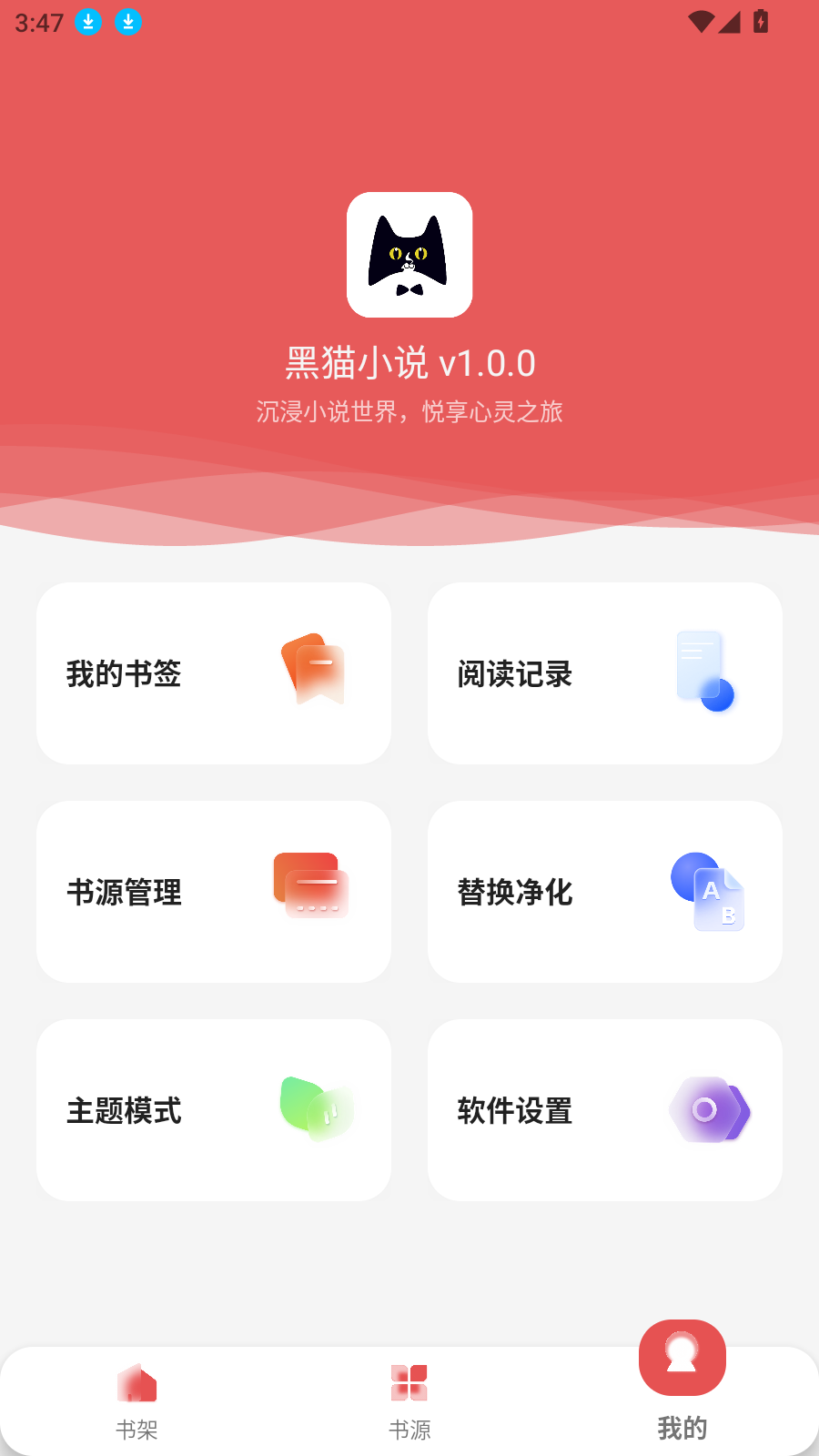This screenshot has width=819, height=1456.
Task: Tap the 黑猫小说 v1.0.0 version label
Action: (x=409, y=362)
